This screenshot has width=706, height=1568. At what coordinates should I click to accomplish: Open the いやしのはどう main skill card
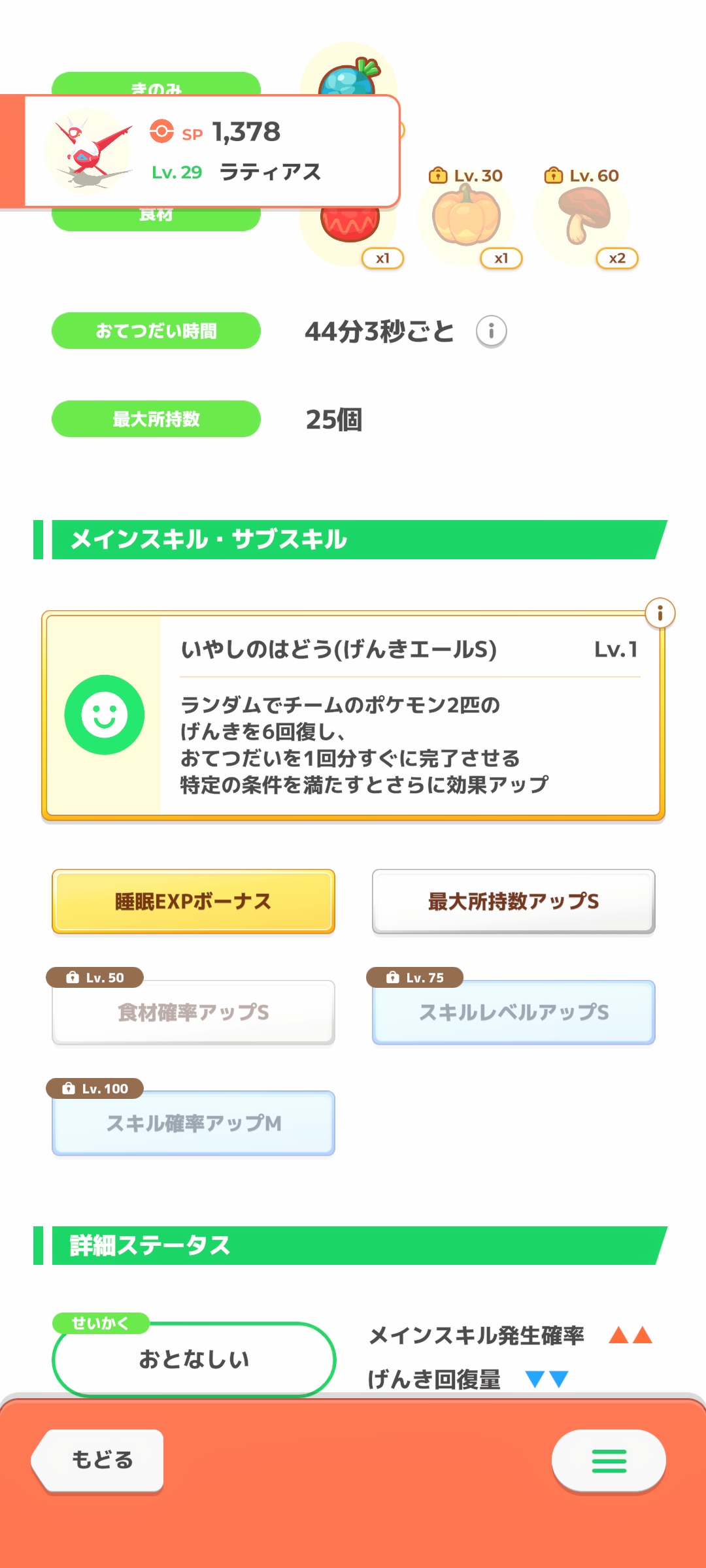pos(353,715)
